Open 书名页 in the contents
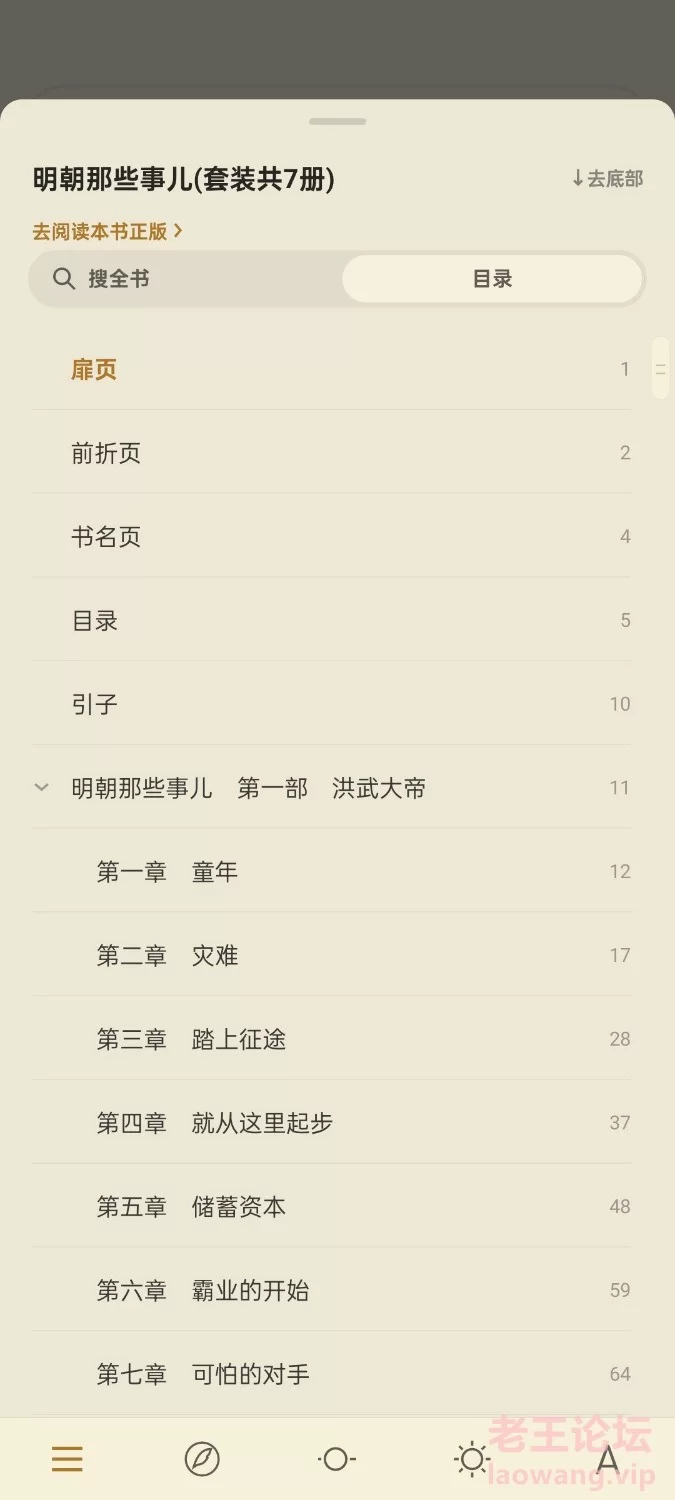 pos(331,537)
